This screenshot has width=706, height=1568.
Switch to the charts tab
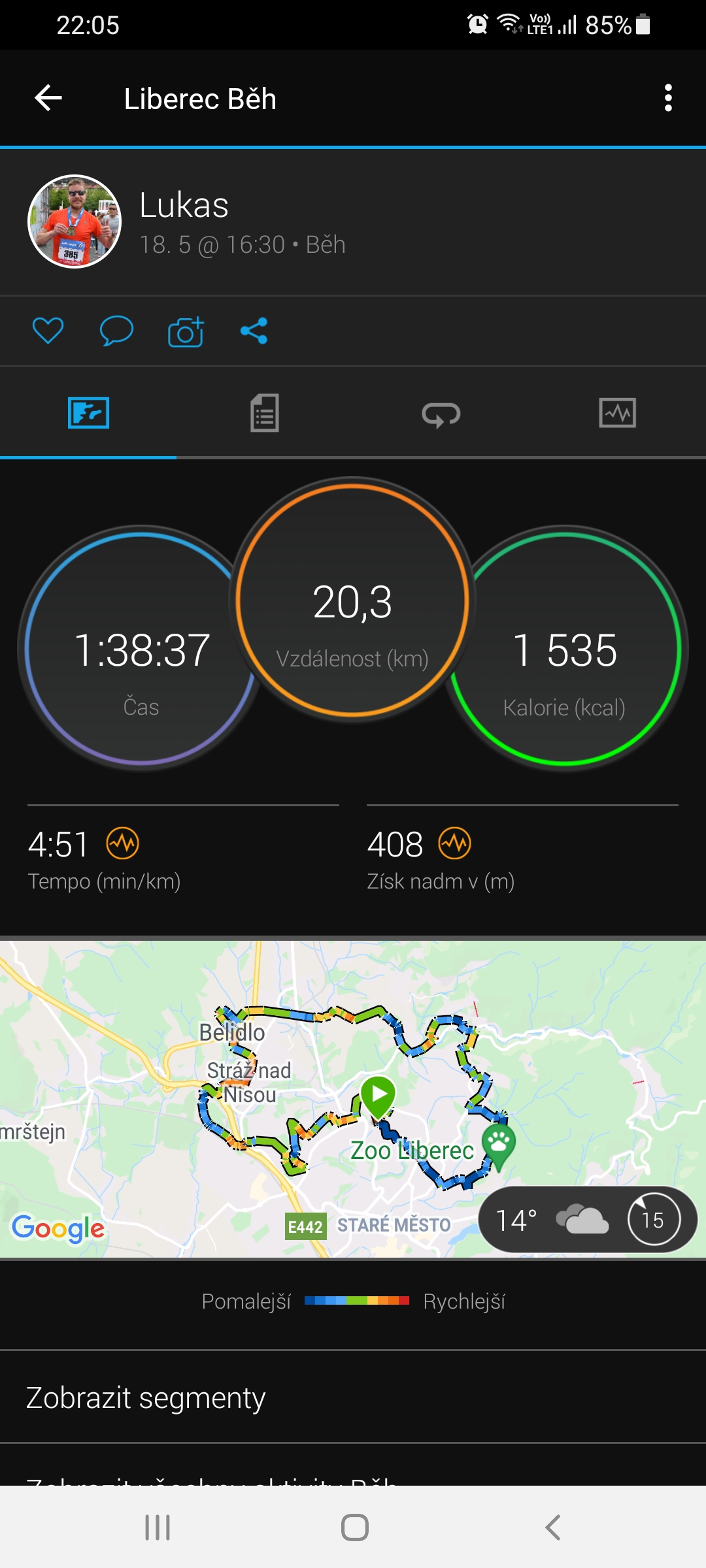pyautogui.click(x=618, y=413)
